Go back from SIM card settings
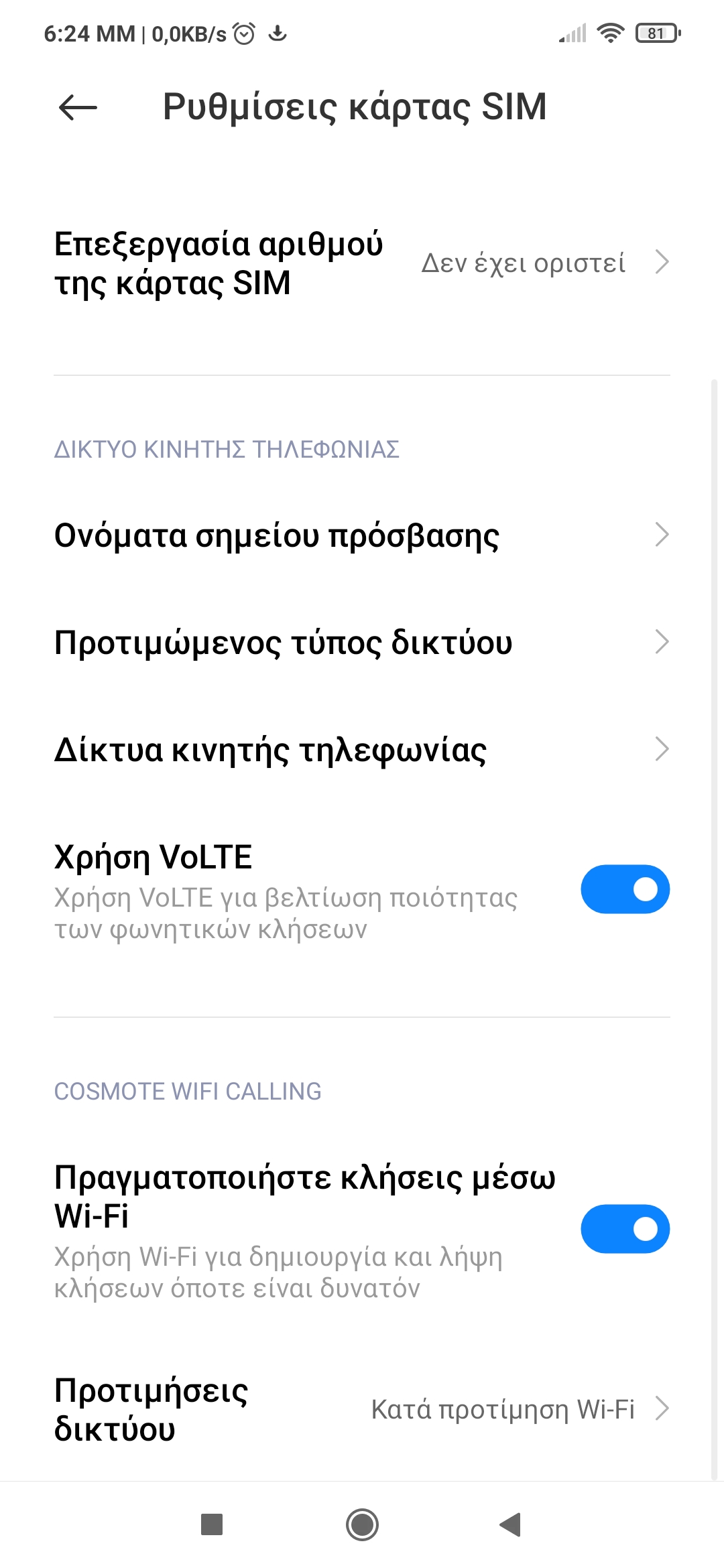Image resolution: width=724 pixels, height=1568 pixels. (x=78, y=107)
